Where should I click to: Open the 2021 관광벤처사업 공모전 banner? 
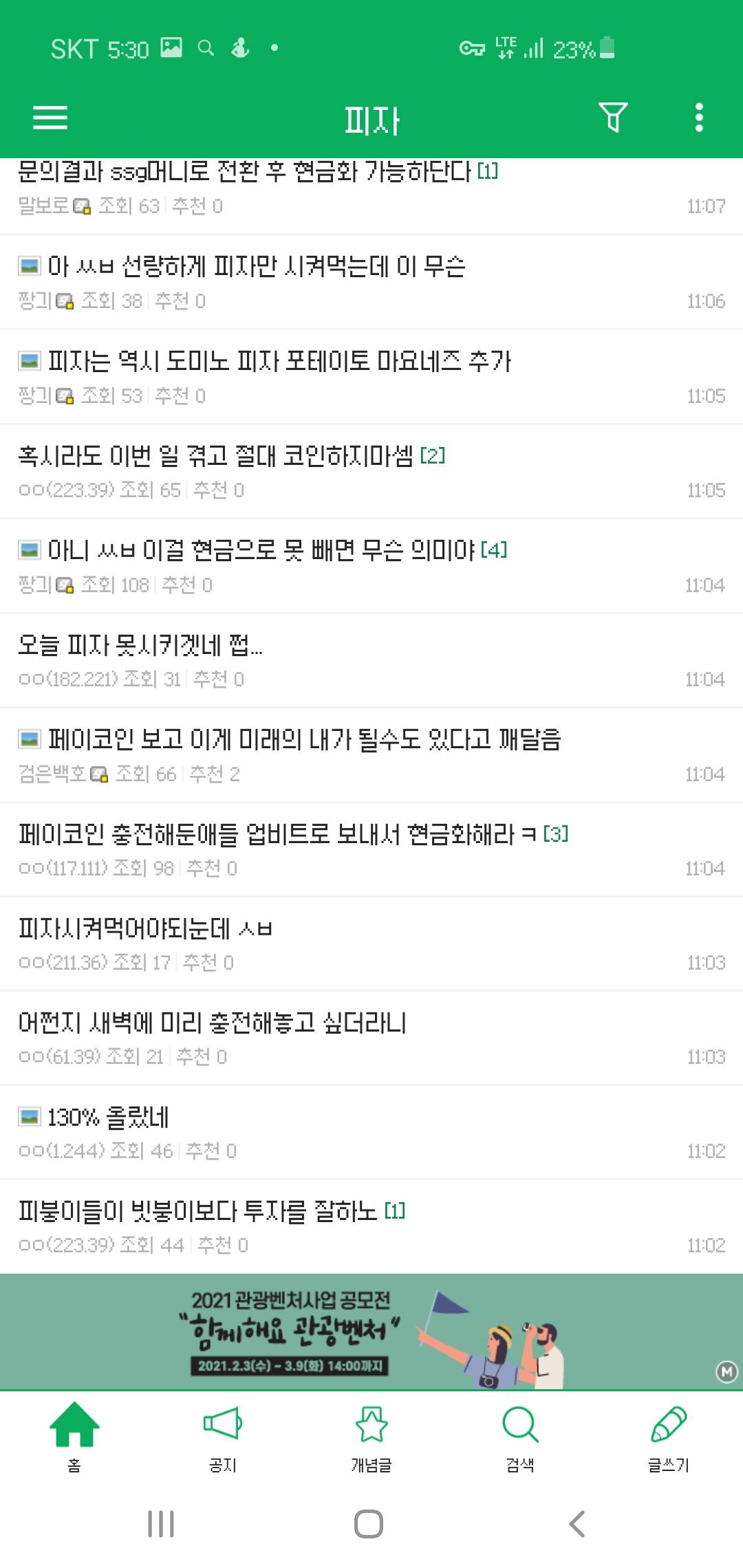pyautogui.click(x=371, y=1331)
